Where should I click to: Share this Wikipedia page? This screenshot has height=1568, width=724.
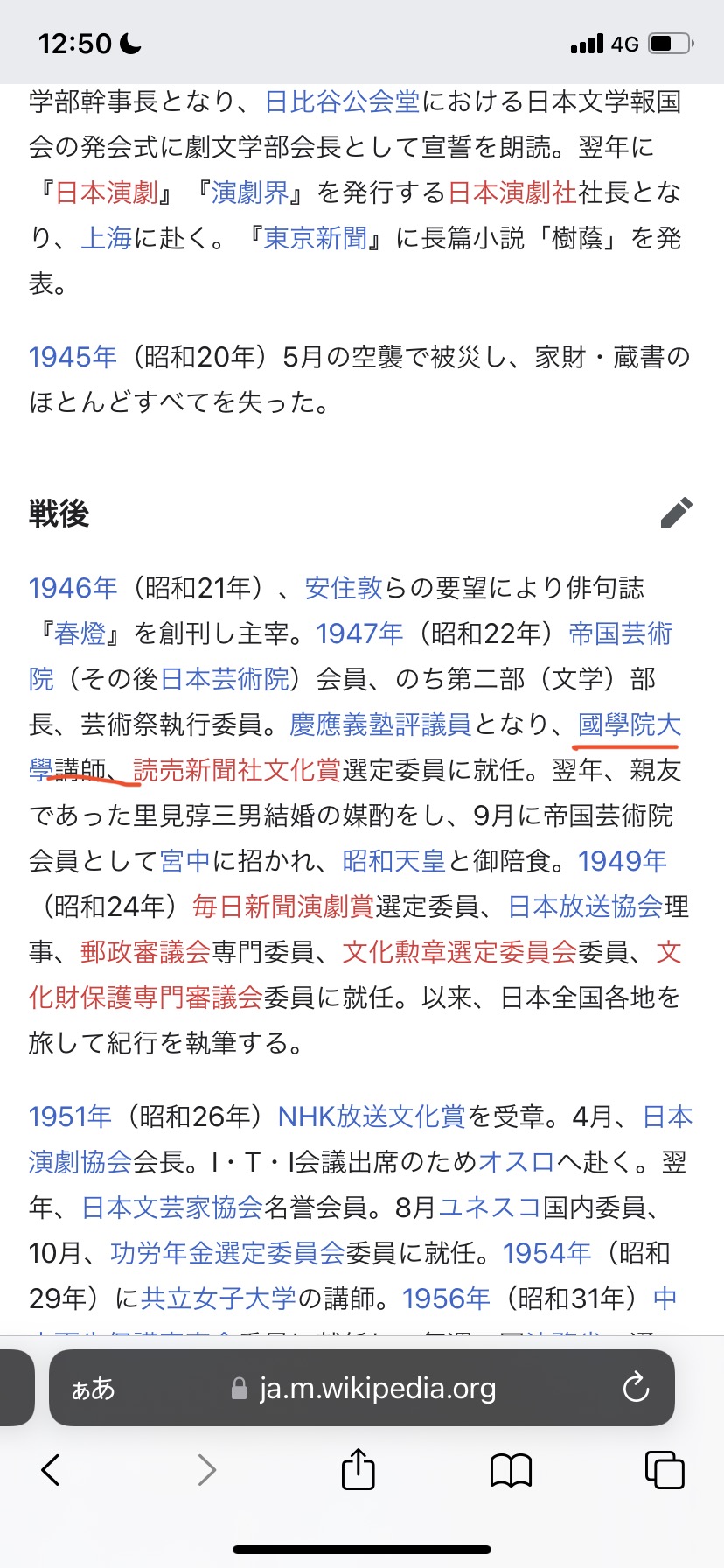(x=357, y=1470)
